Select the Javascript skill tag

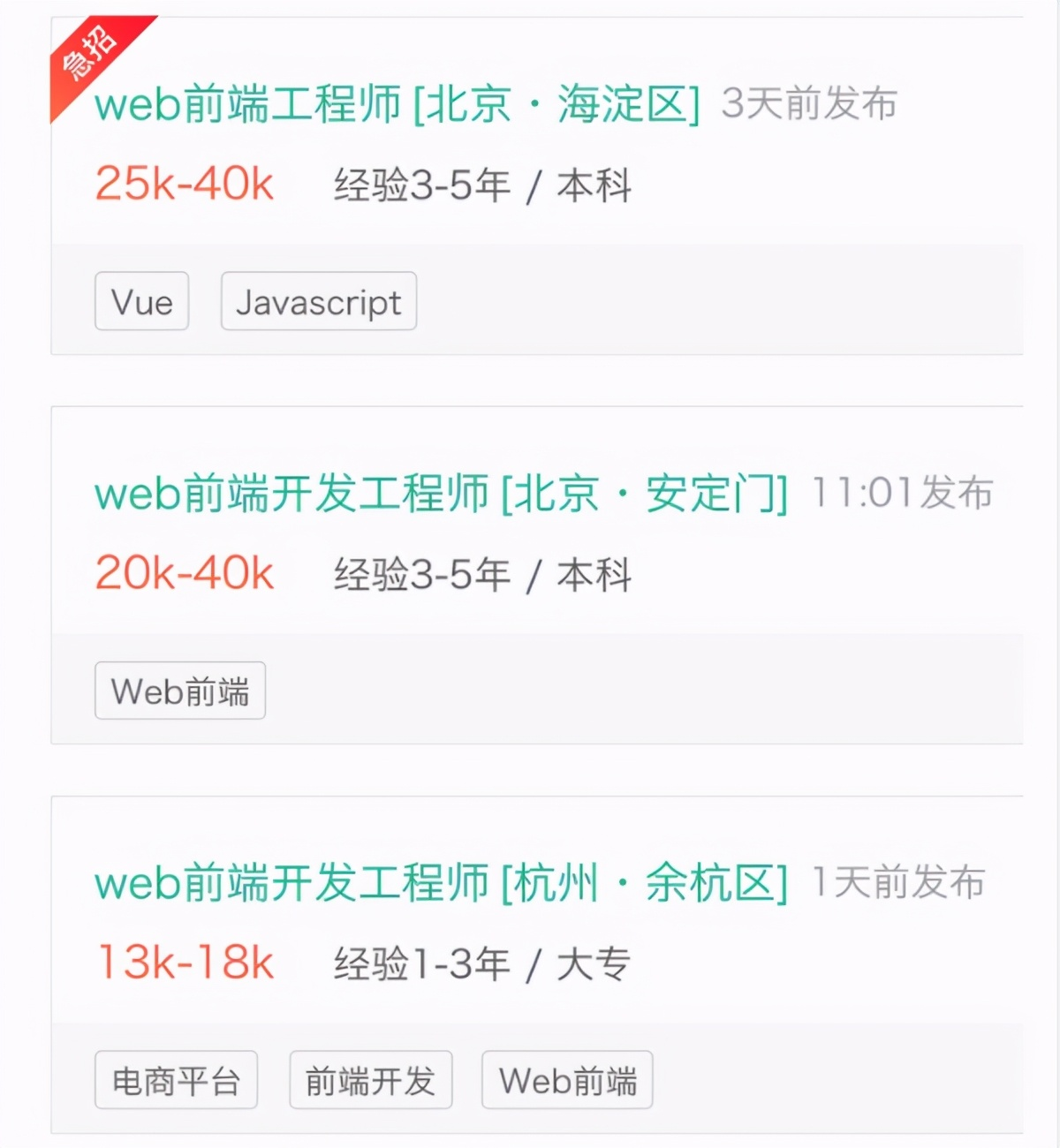[x=318, y=301]
